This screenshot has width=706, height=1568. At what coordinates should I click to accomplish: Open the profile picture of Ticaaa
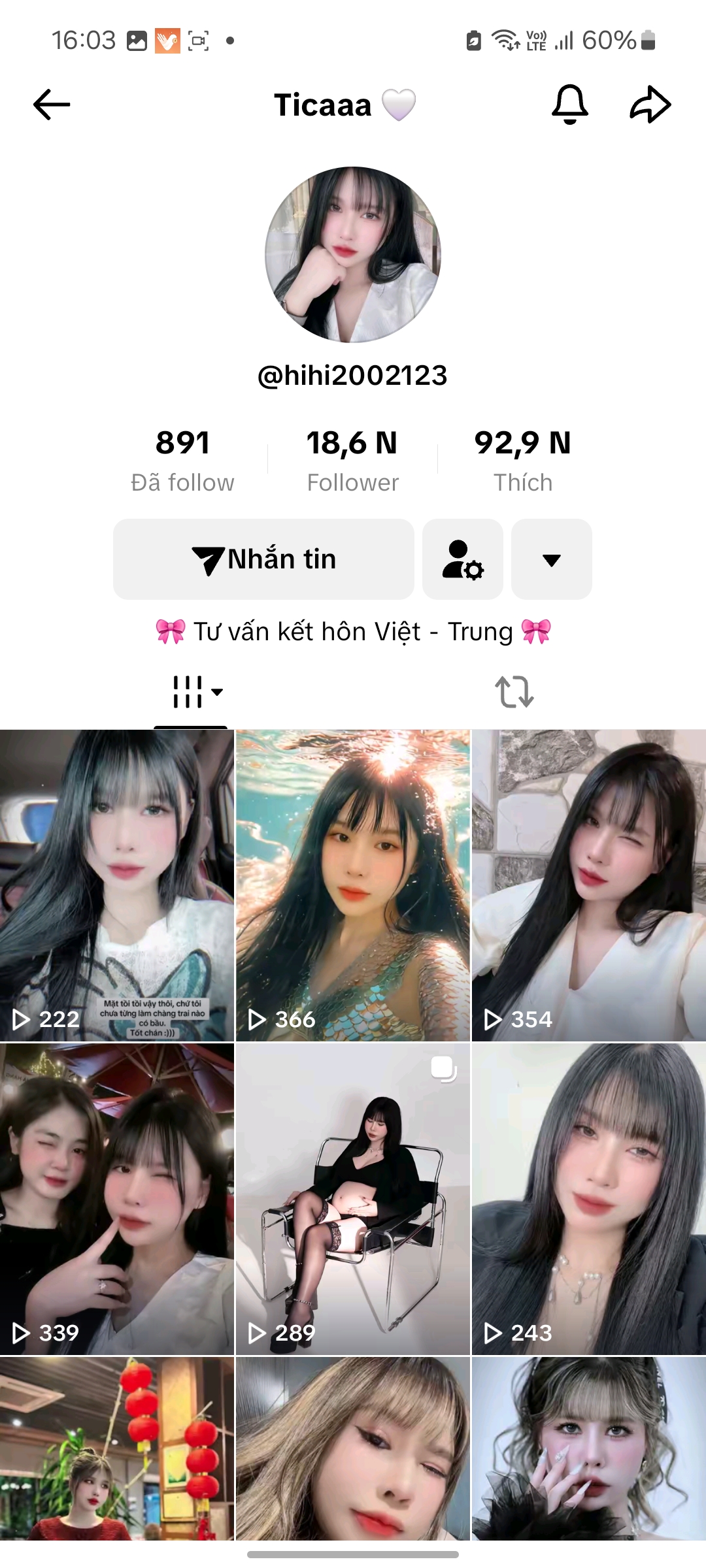tap(353, 255)
